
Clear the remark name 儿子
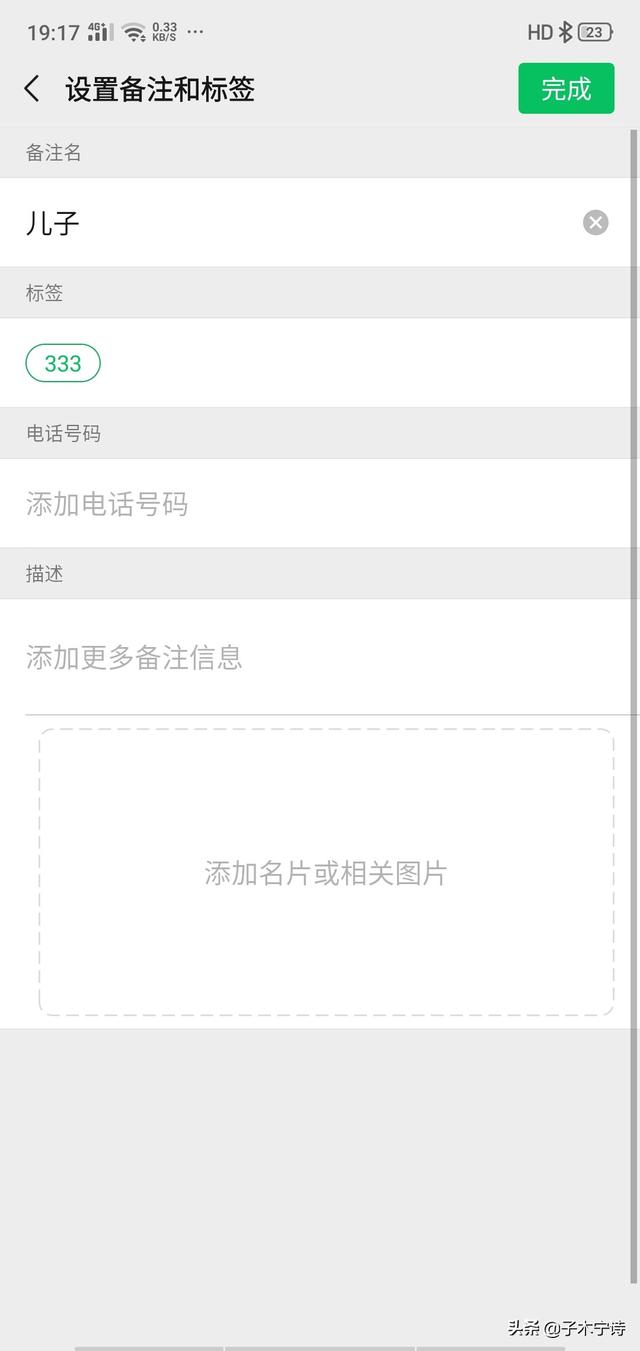tap(596, 223)
